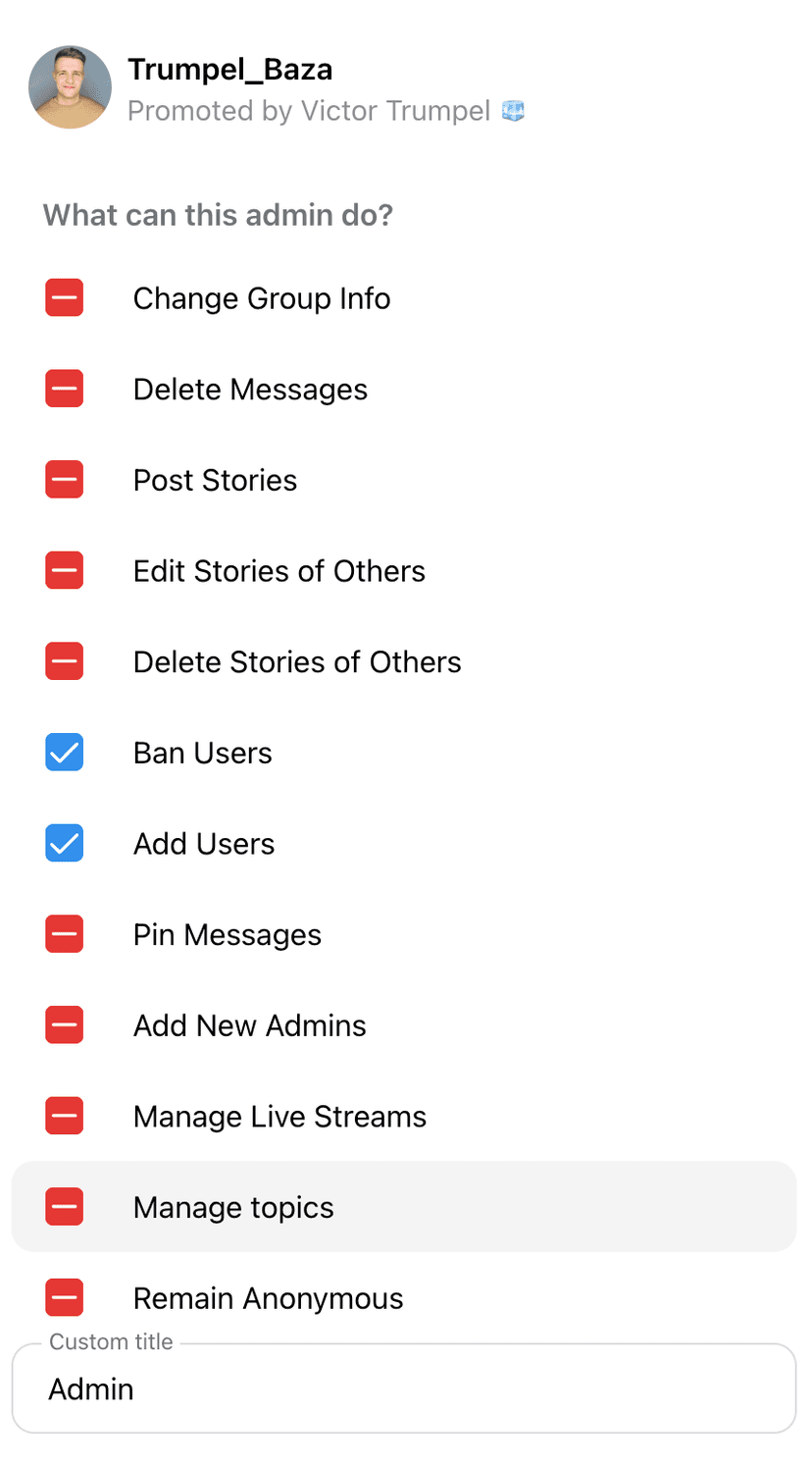This screenshot has width=812, height=1466.
Task: Toggle Edit Stories of Others
Action: [x=65, y=571]
